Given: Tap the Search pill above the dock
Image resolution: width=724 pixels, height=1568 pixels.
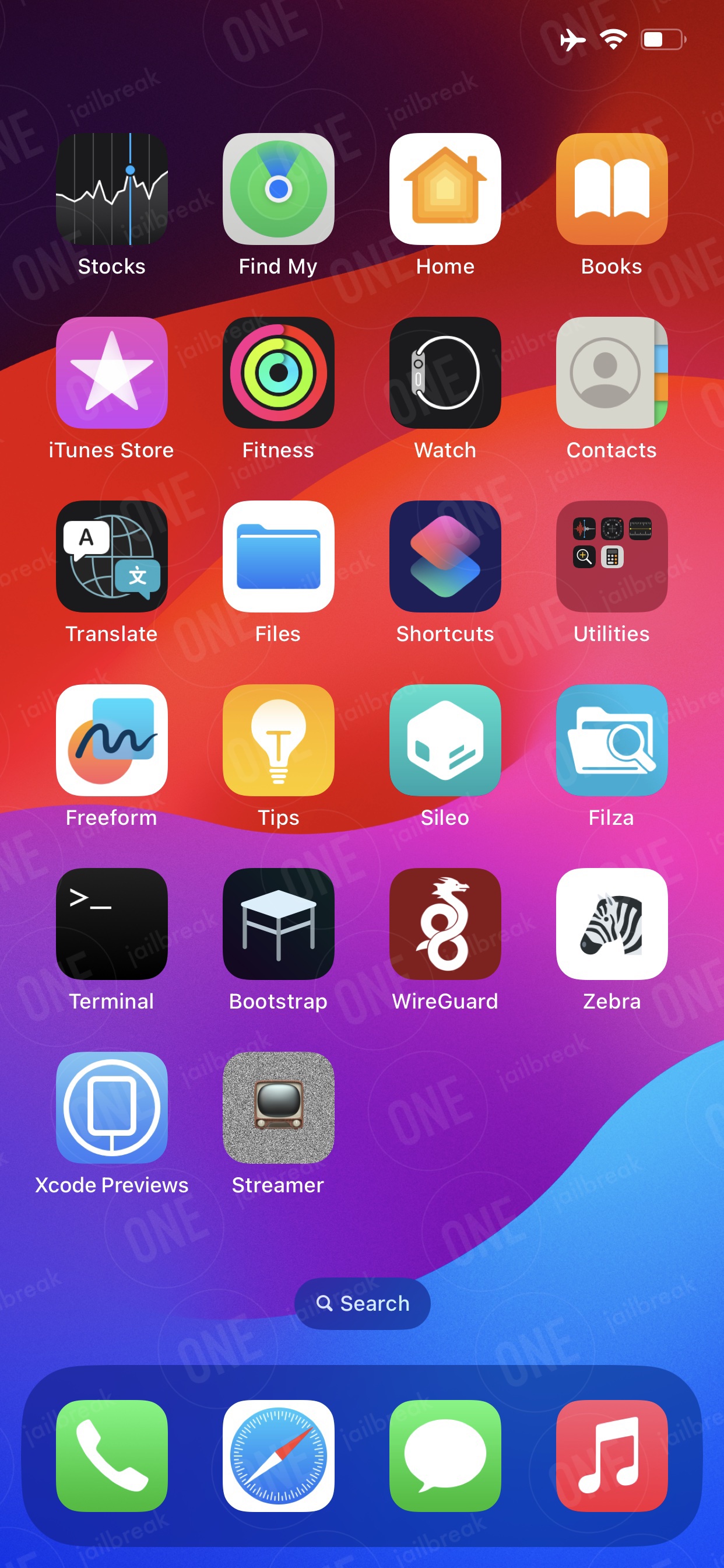Looking at the screenshot, I should tap(362, 1303).
